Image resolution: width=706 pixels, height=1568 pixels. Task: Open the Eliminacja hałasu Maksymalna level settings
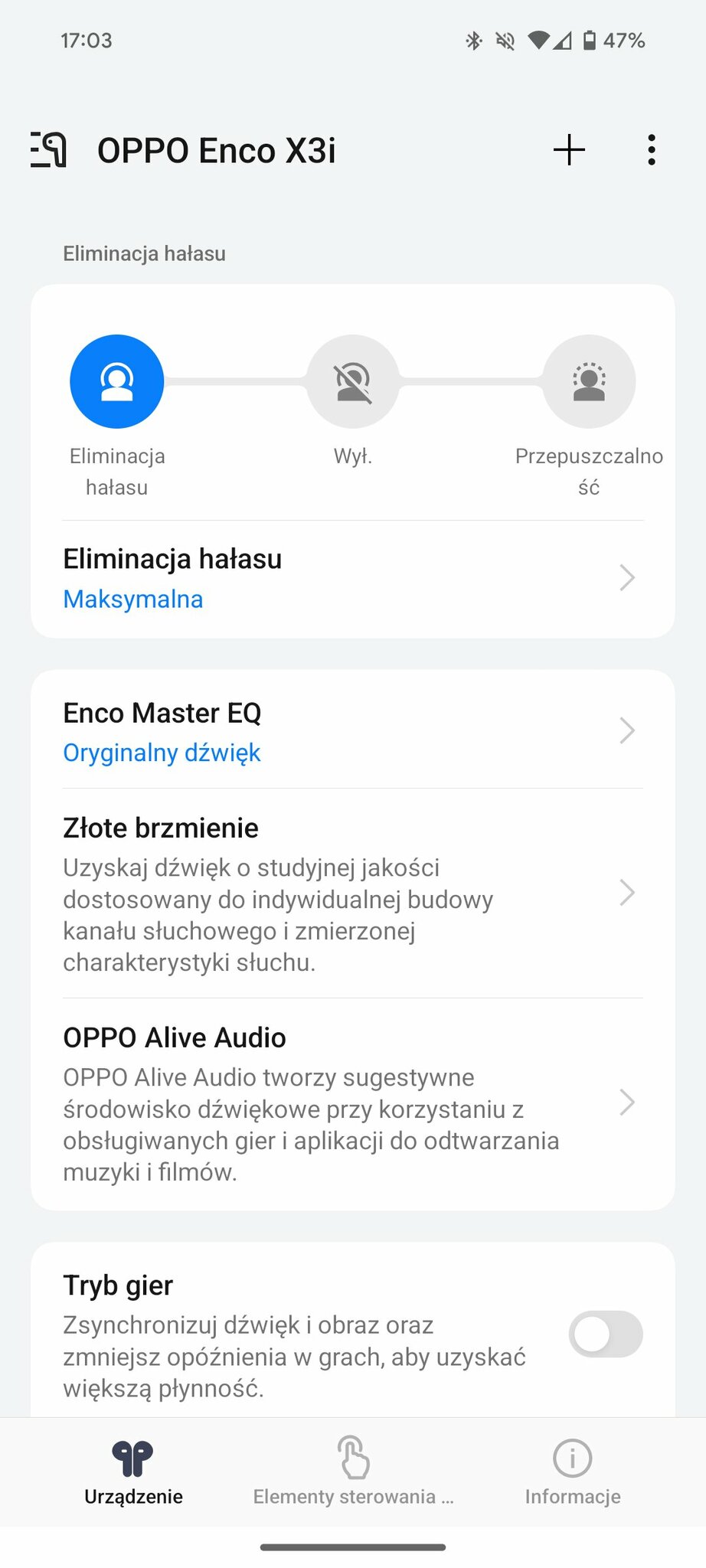click(x=353, y=579)
